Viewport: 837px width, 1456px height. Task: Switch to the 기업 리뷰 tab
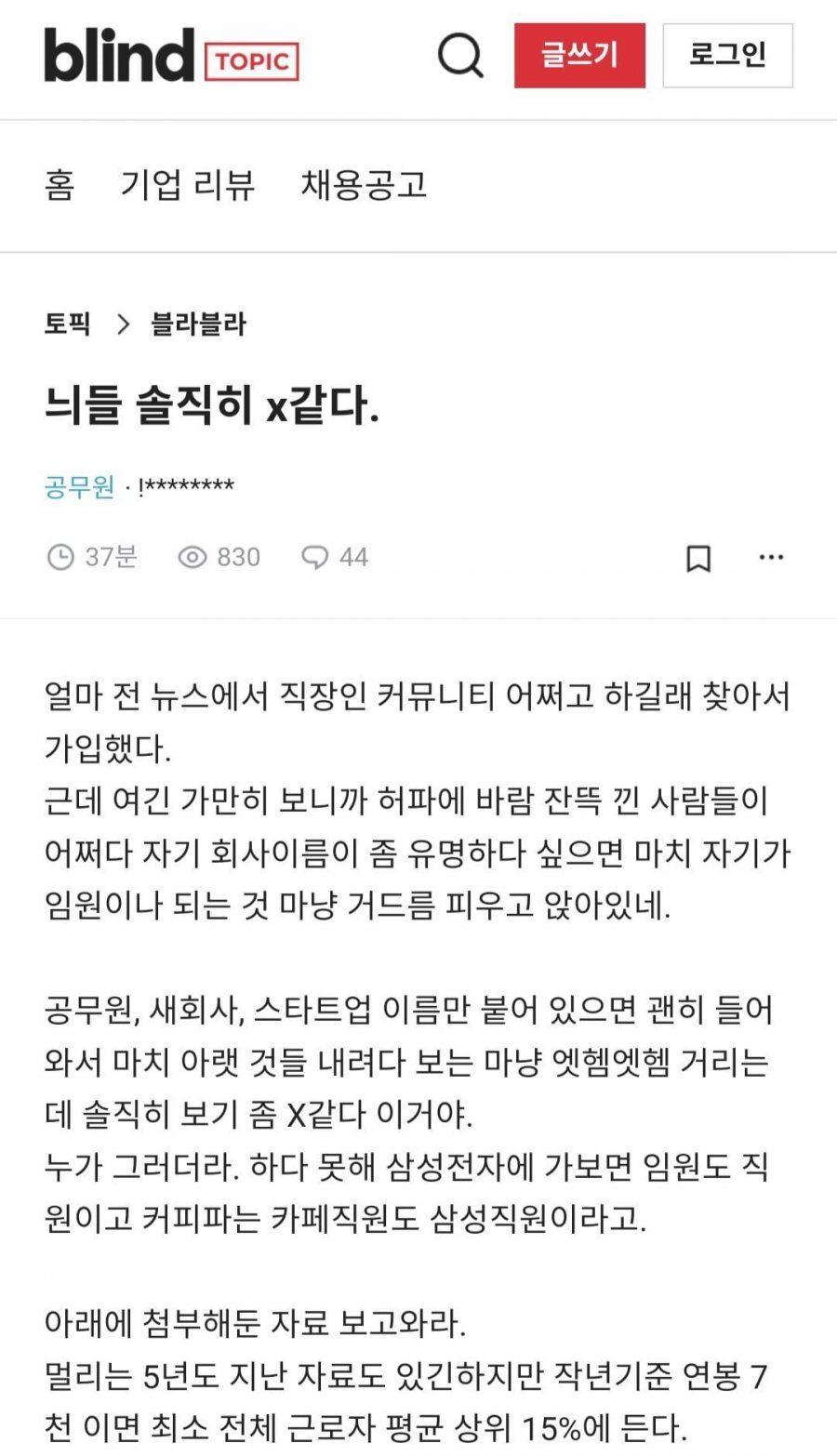188,185
